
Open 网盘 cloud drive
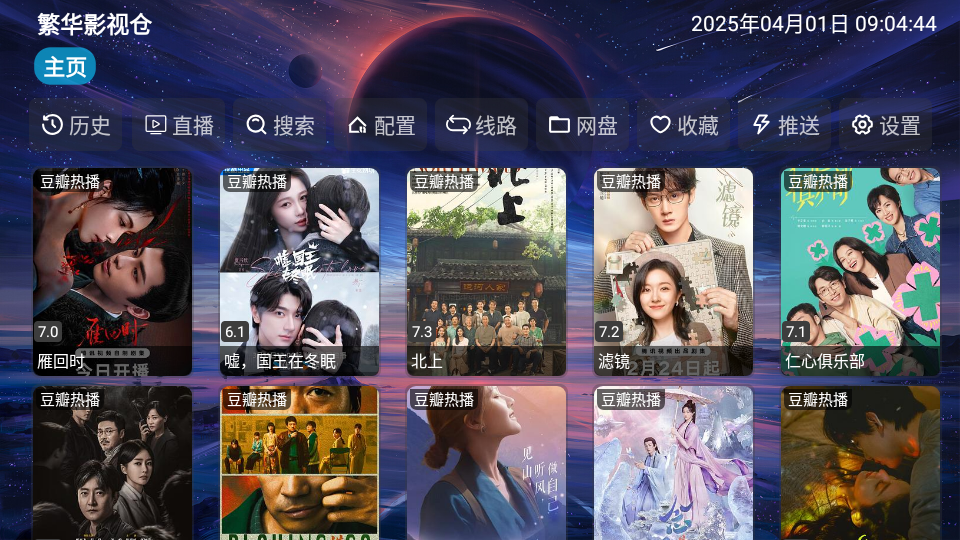(583, 125)
